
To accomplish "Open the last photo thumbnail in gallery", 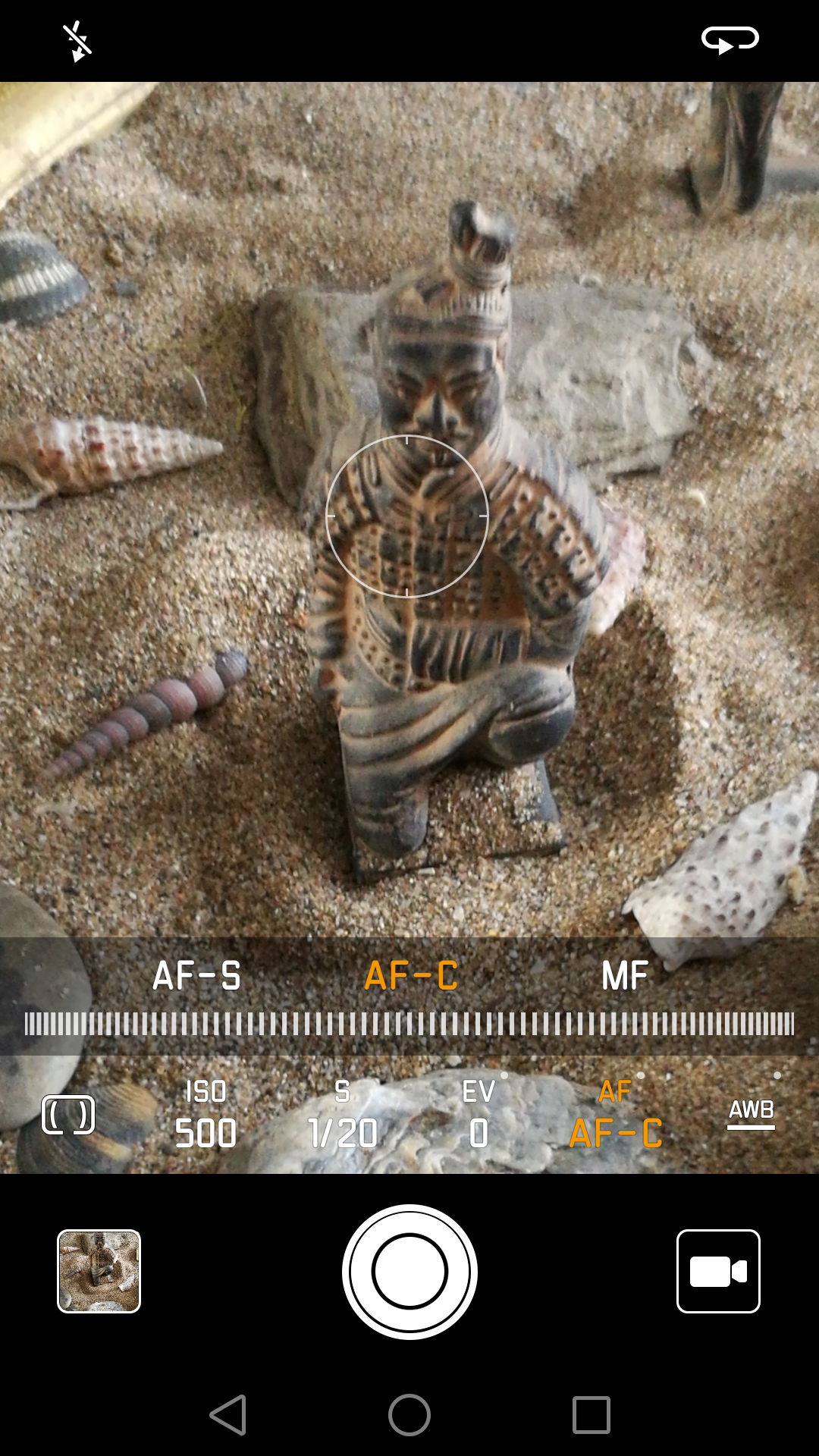I will [x=99, y=1271].
